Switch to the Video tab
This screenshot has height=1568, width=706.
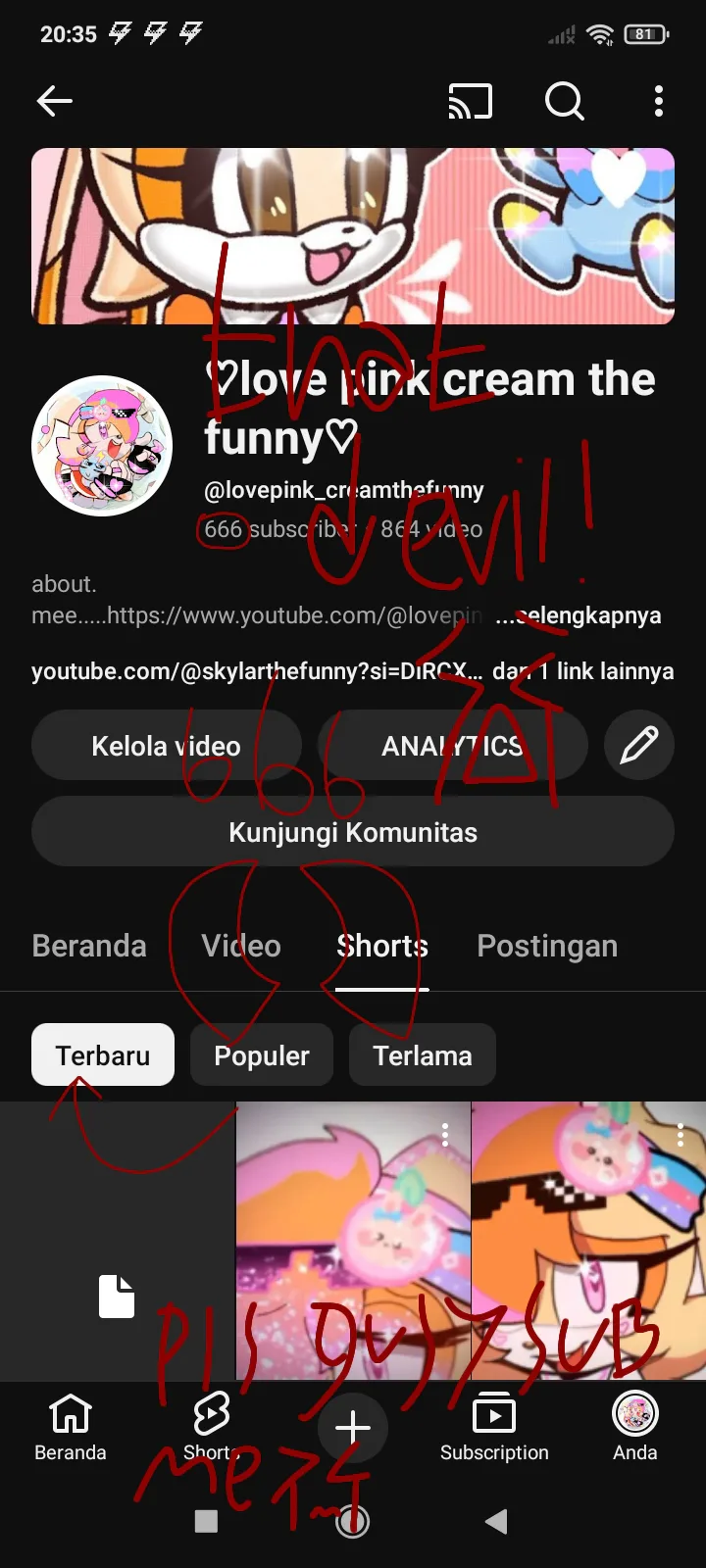click(241, 946)
